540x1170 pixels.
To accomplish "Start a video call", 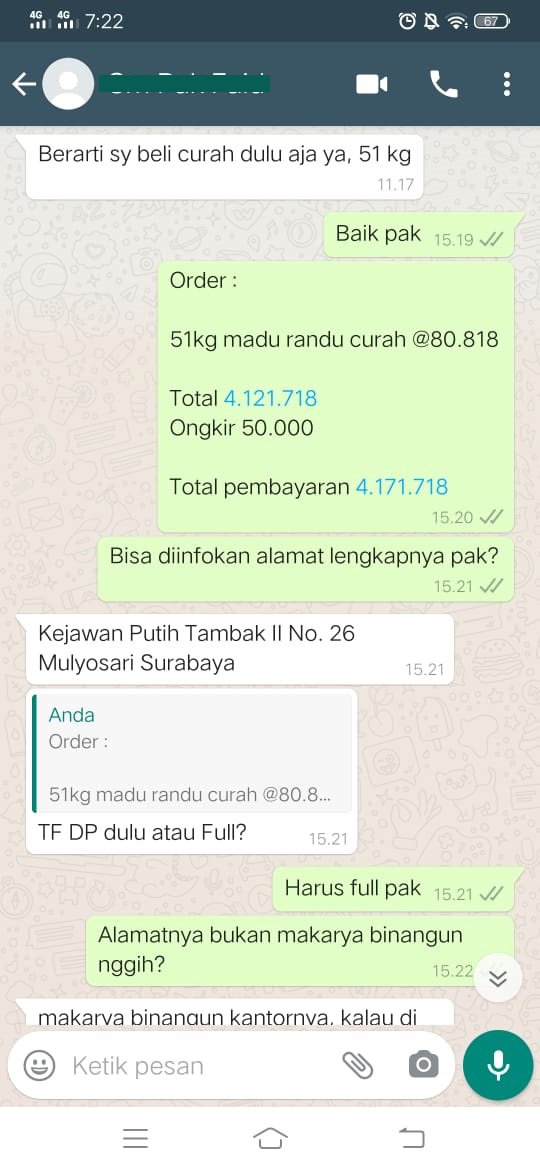I will pos(371,84).
